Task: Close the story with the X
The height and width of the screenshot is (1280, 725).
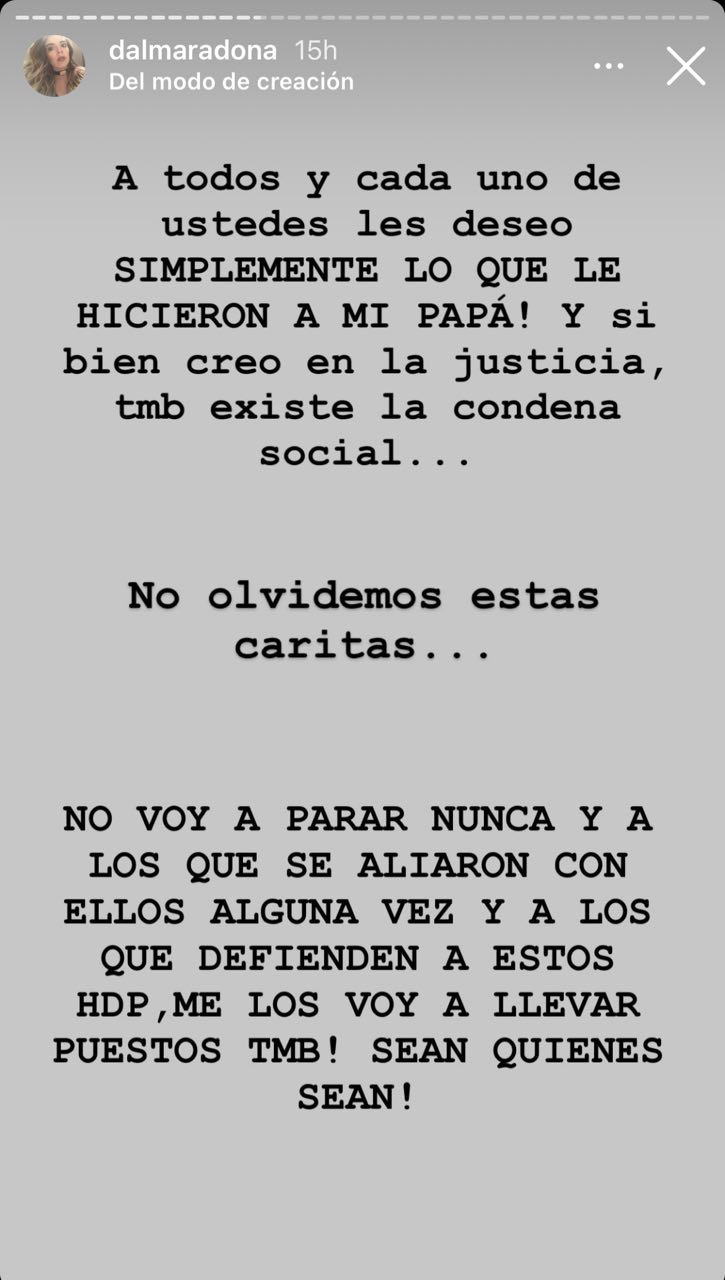Action: pos(686,66)
